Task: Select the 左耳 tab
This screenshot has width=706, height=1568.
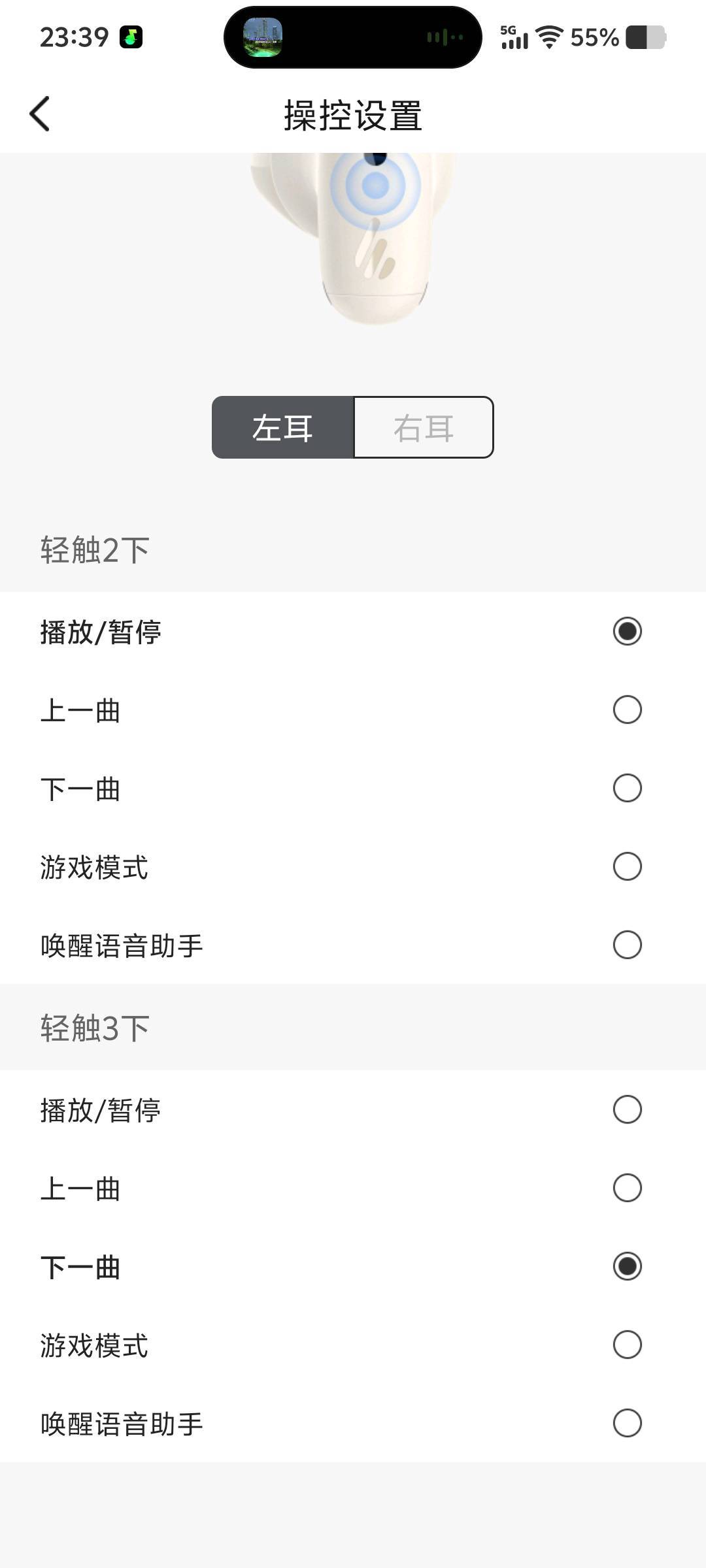Action: [282, 427]
